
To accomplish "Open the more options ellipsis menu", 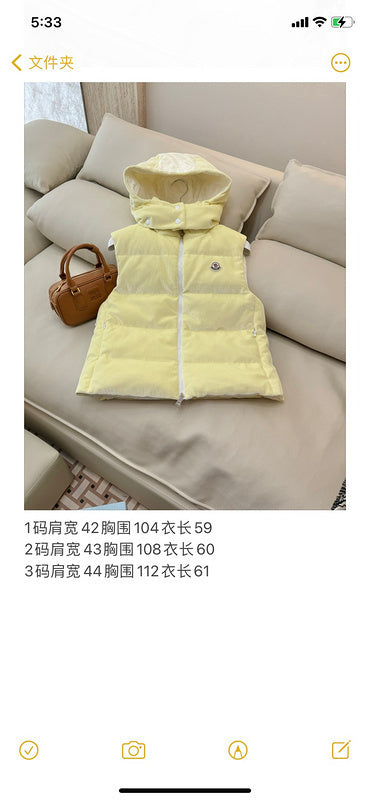I will (340, 63).
